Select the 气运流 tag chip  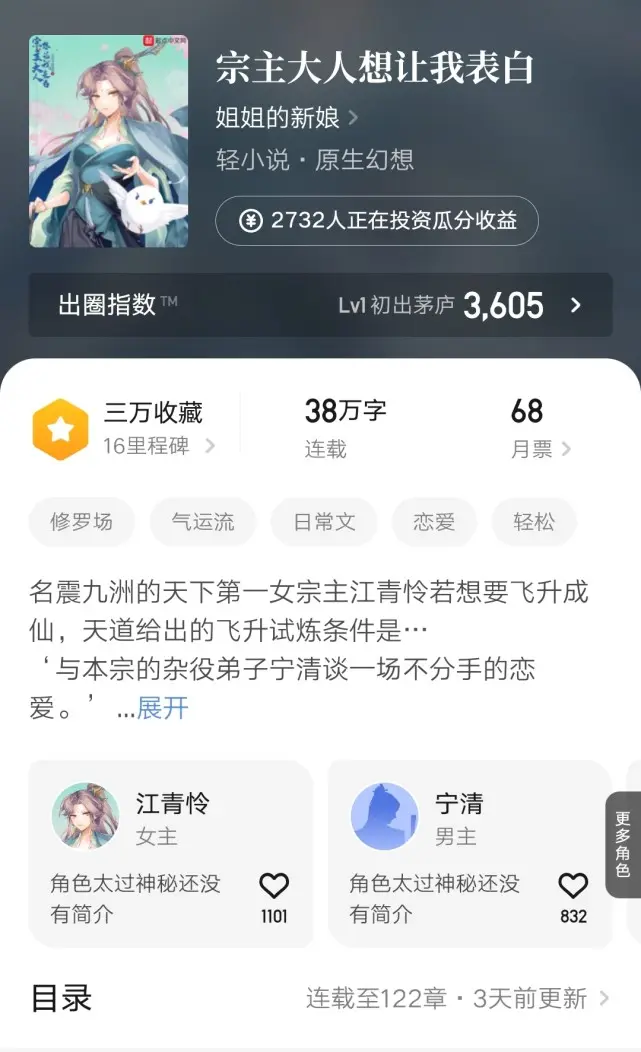tap(203, 522)
